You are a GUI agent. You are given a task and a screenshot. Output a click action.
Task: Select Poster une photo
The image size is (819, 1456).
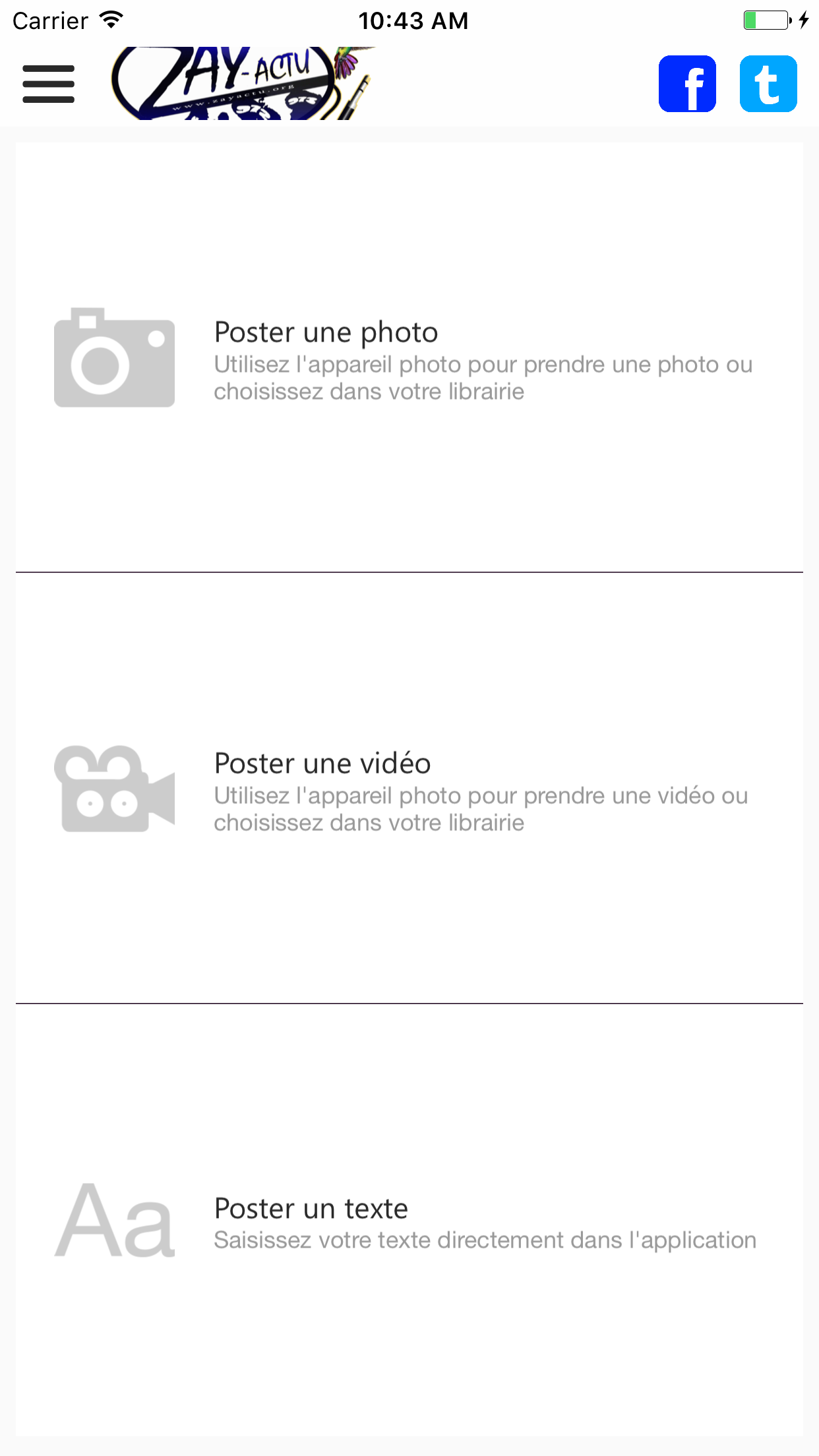(x=409, y=357)
